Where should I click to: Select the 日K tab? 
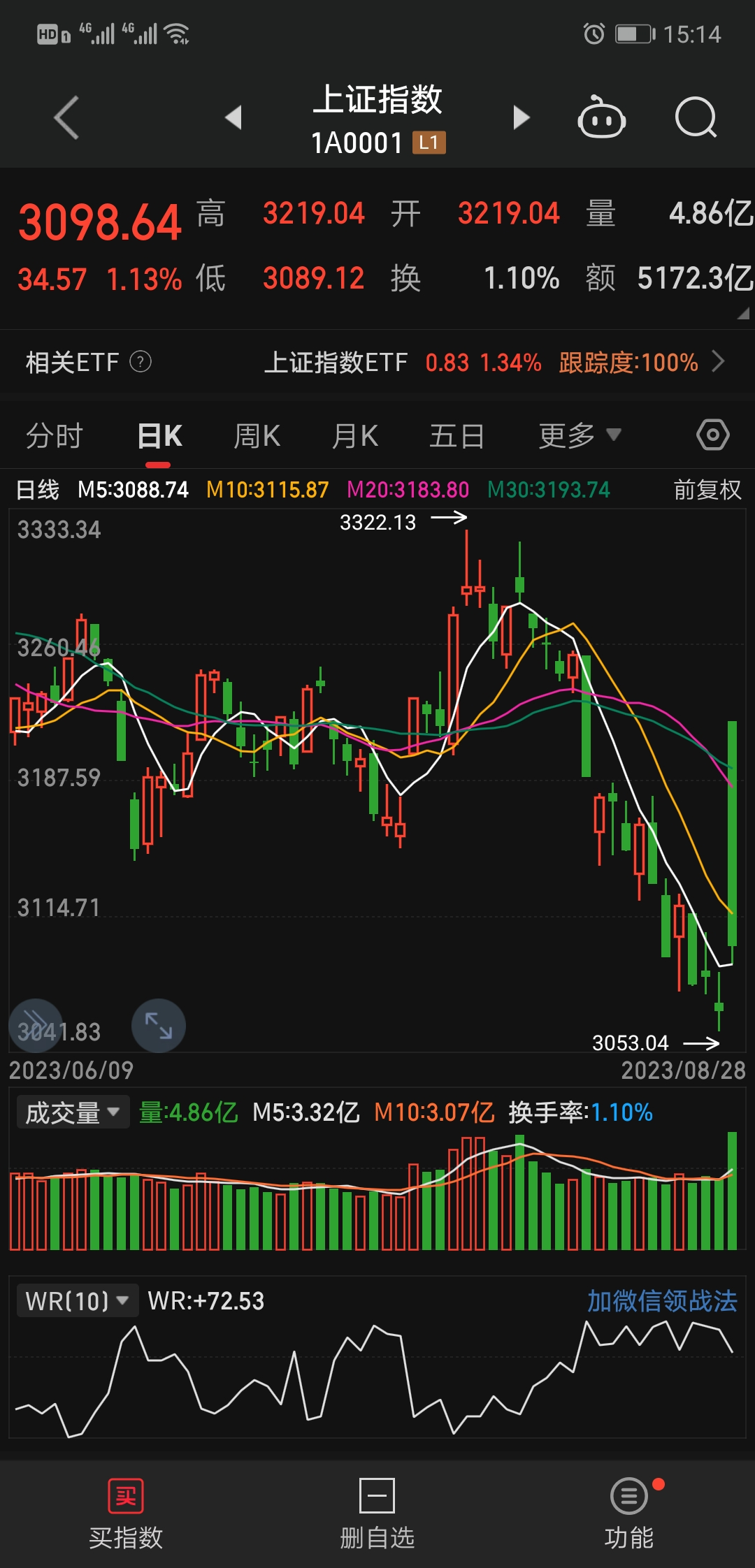click(159, 436)
